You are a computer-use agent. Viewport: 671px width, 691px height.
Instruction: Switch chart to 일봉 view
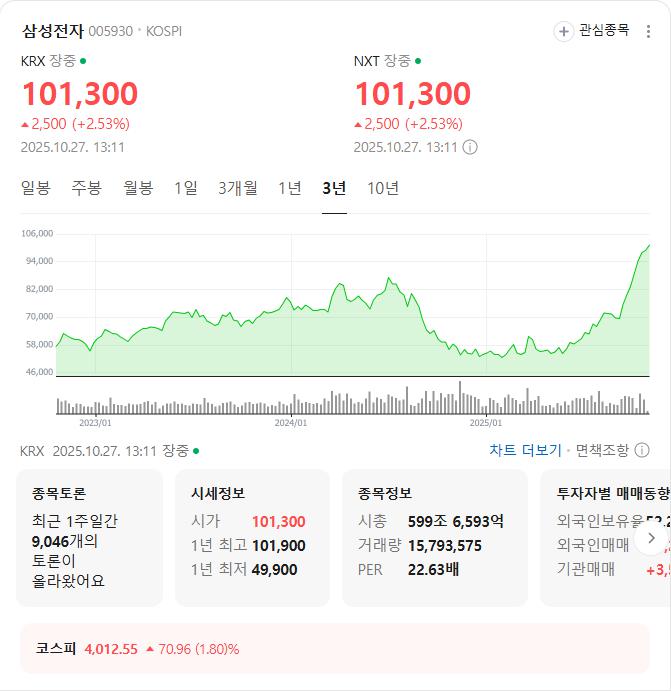point(35,188)
